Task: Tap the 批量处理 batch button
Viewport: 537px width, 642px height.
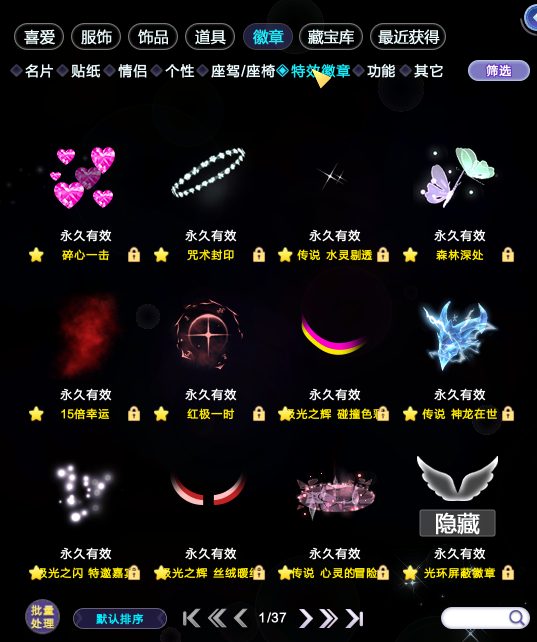Action: [x=43, y=617]
